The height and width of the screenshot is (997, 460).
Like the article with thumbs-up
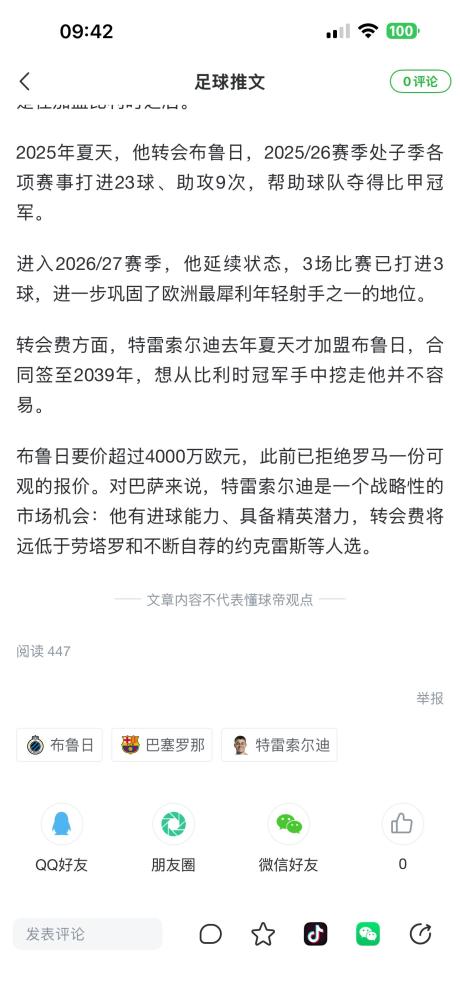tap(402, 825)
